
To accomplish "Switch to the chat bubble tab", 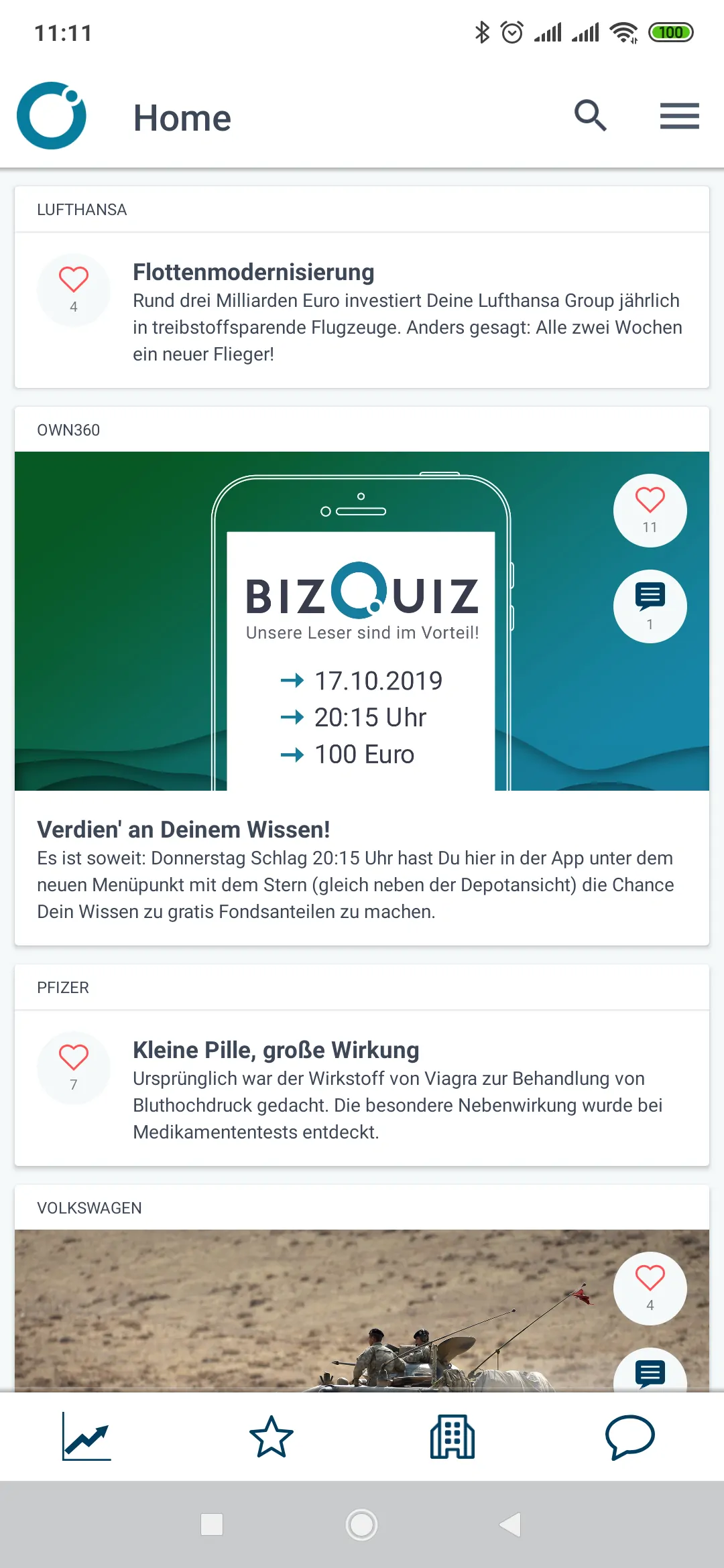I will pos(629,1437).
